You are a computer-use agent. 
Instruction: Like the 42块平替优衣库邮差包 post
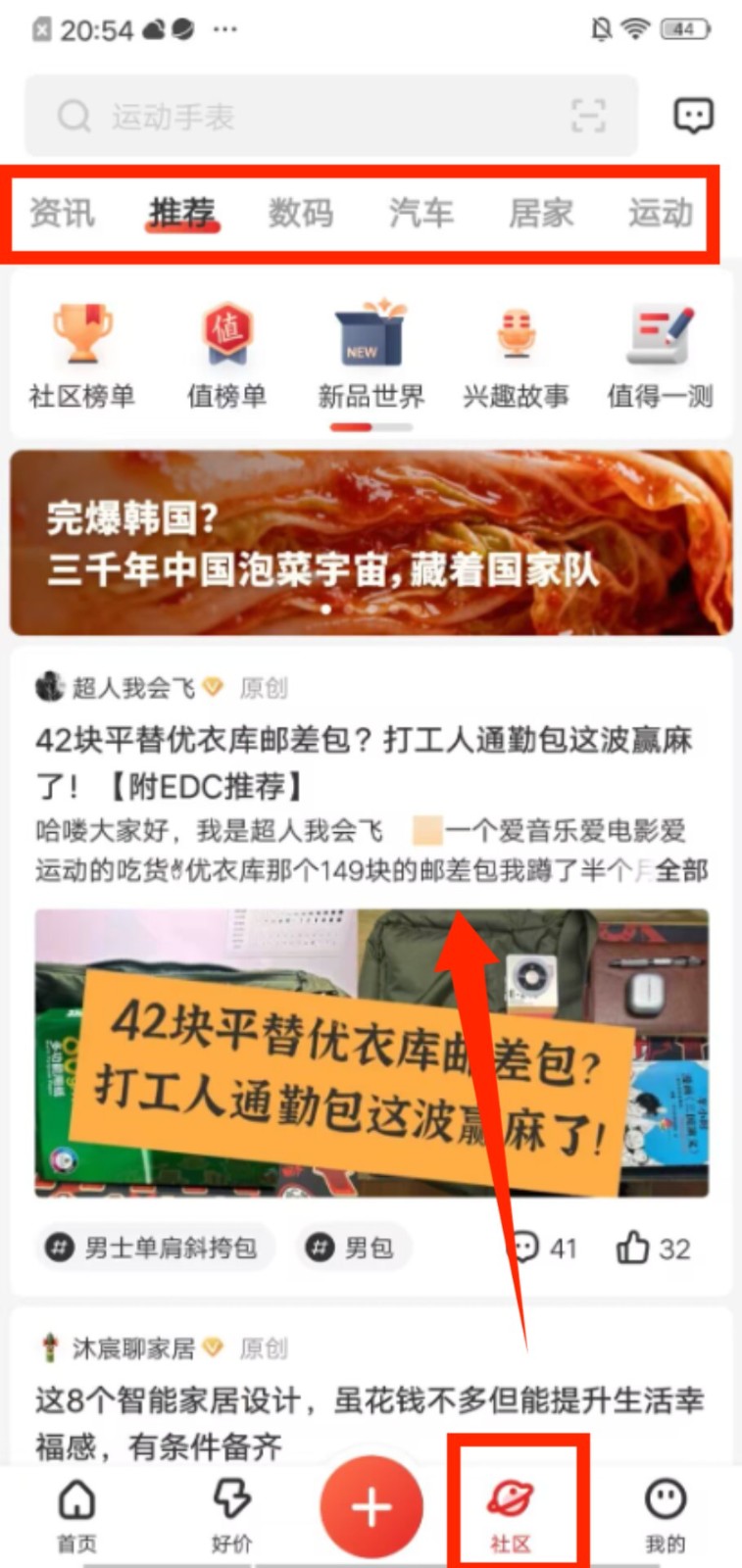(653, 1248)
